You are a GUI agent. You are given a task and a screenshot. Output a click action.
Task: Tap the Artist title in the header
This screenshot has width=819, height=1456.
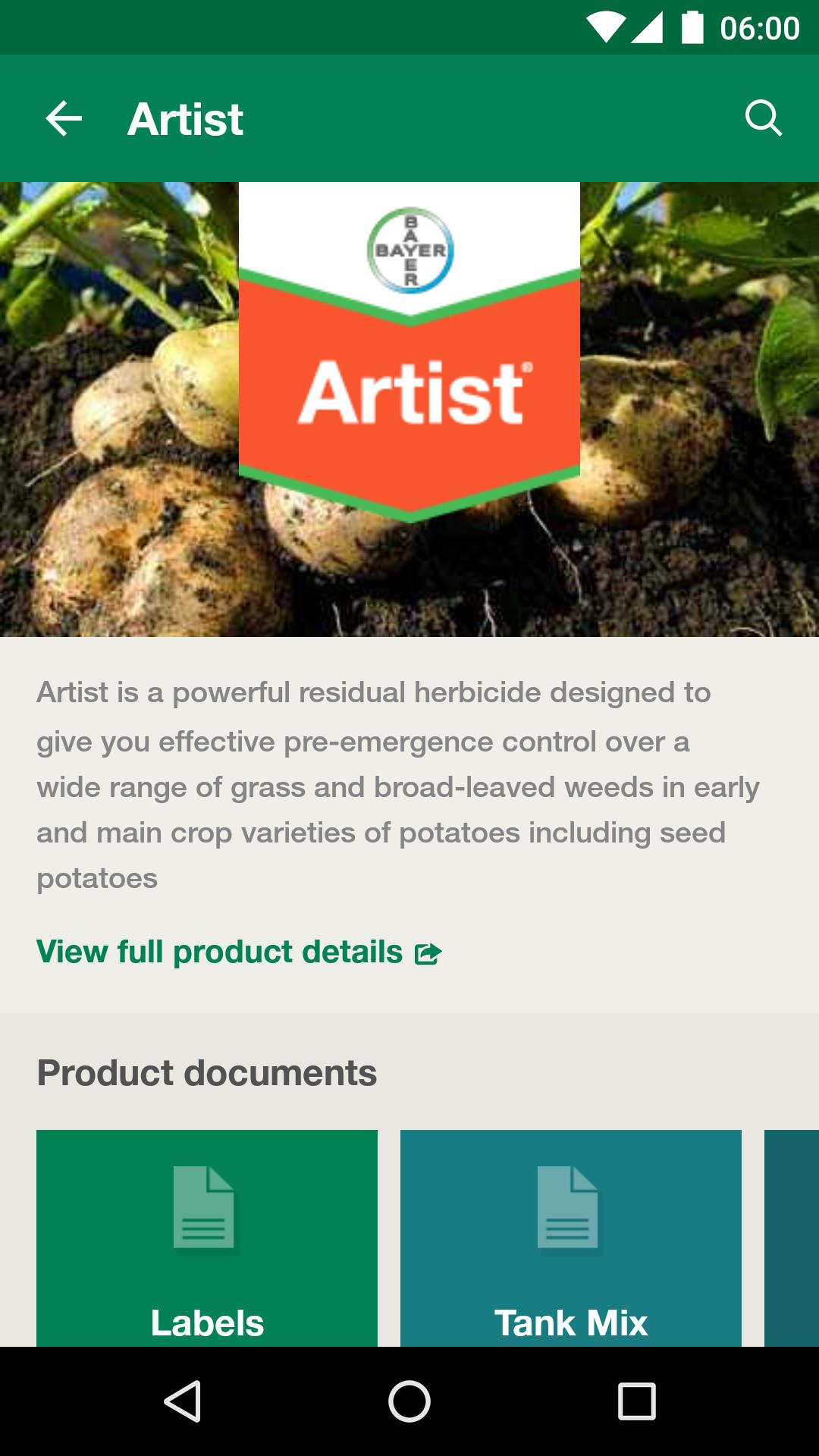[184, 118]
